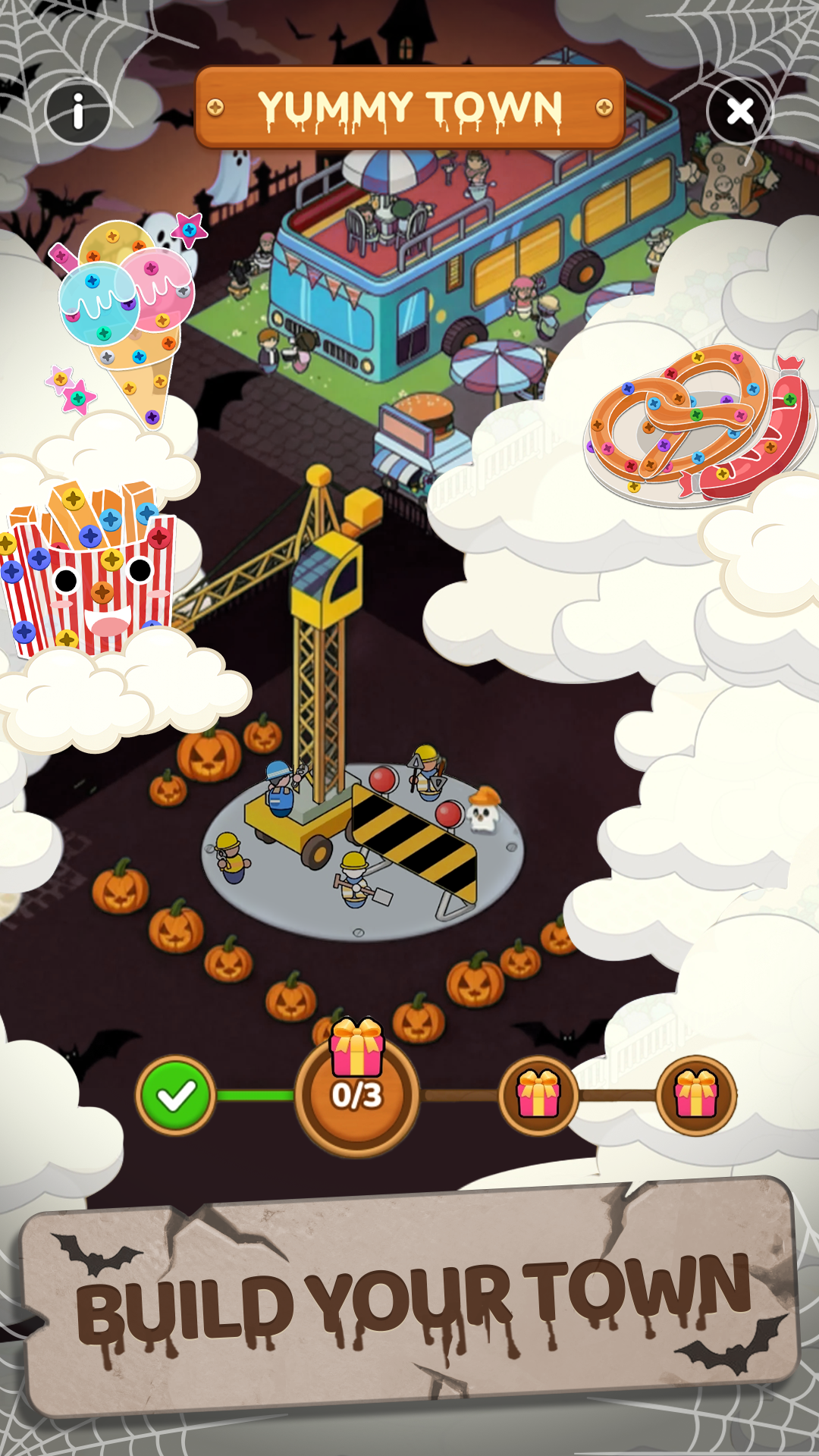Screen dimensions: 819x1456
Task: Close the Yummy Town screen
Action: (739, 111)
